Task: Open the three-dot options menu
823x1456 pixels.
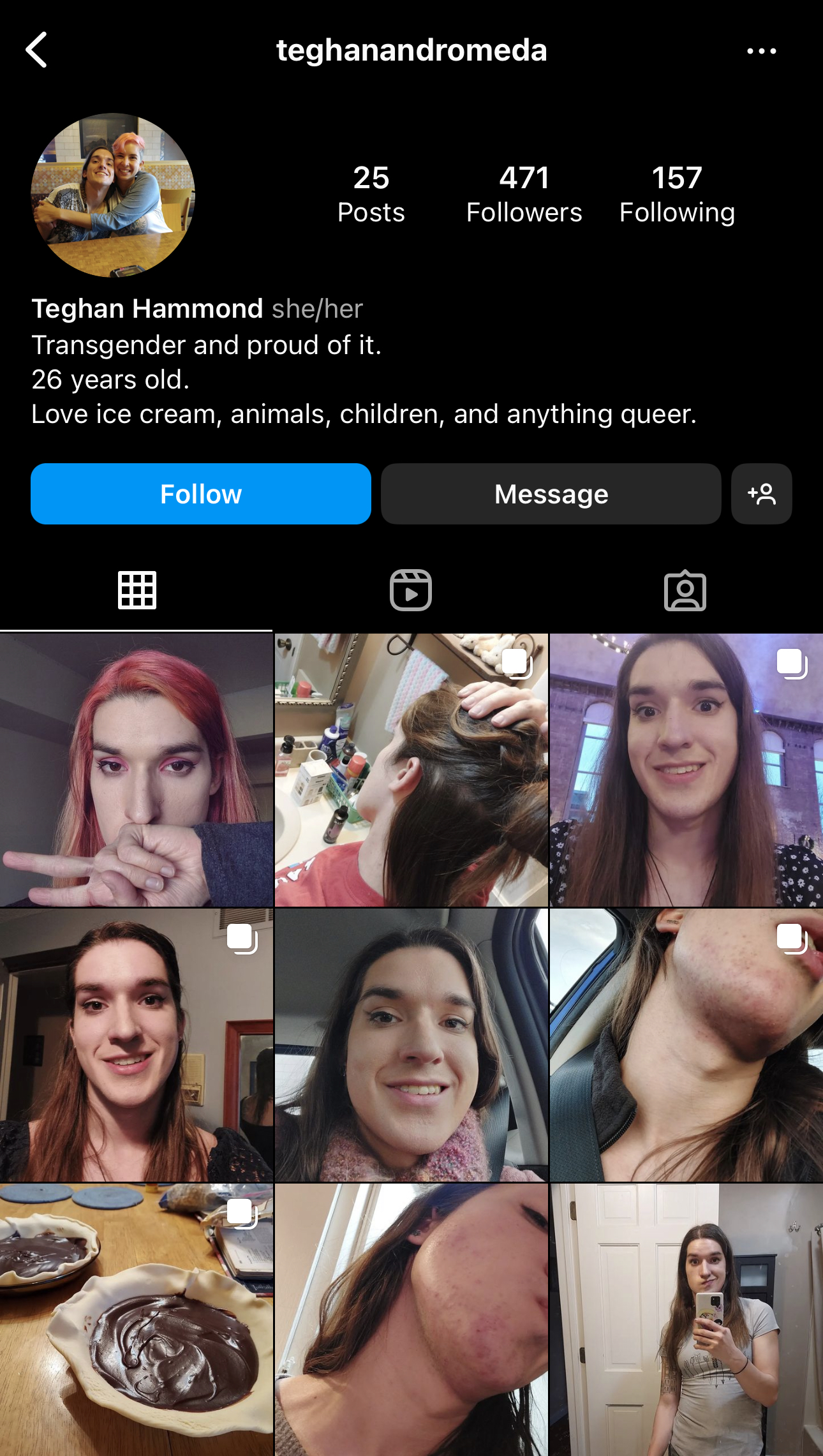Action: (x=761, y=51)
